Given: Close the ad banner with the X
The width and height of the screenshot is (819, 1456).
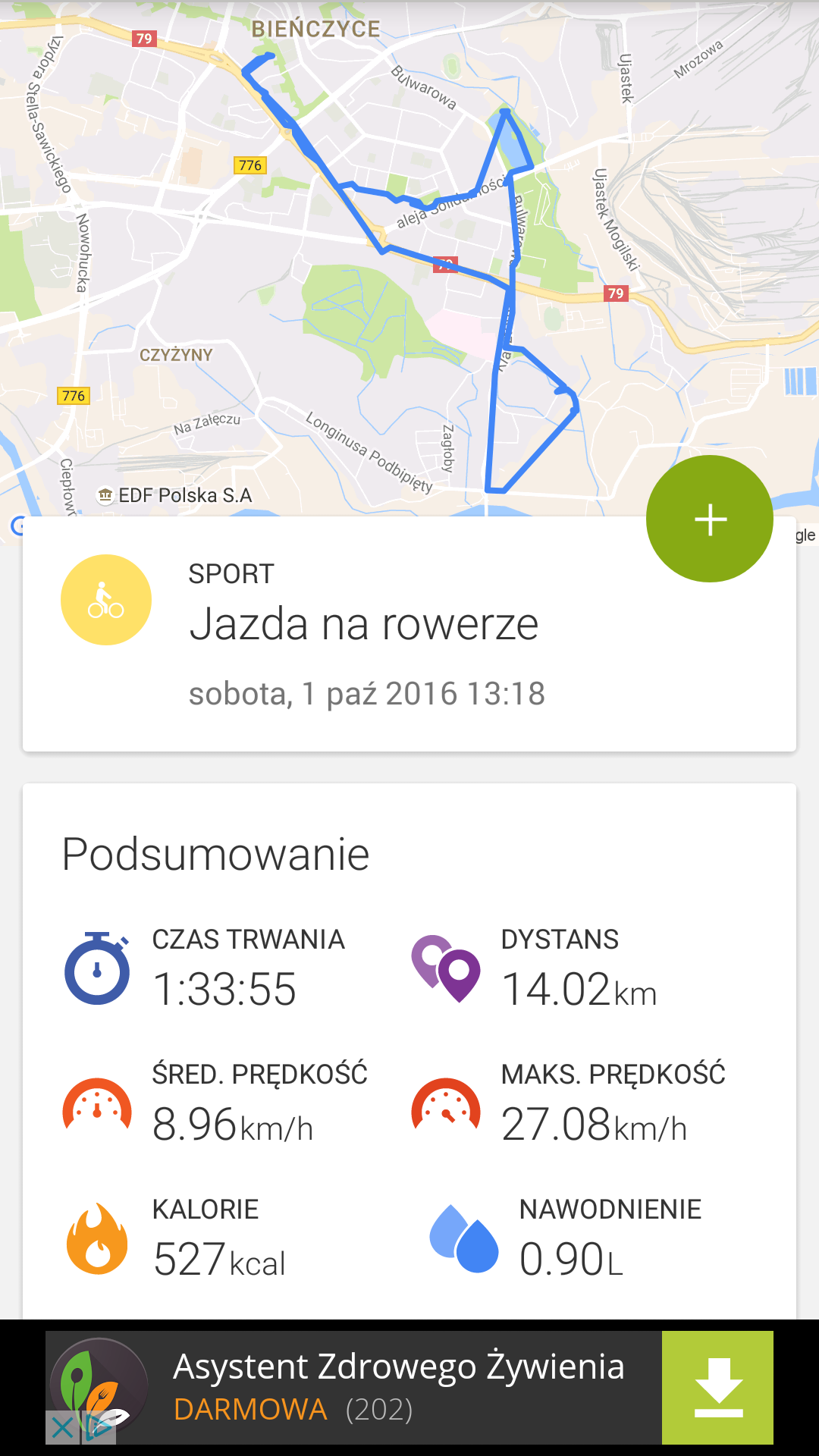Looking at the screenshot, I should (x=63, y=1429).
